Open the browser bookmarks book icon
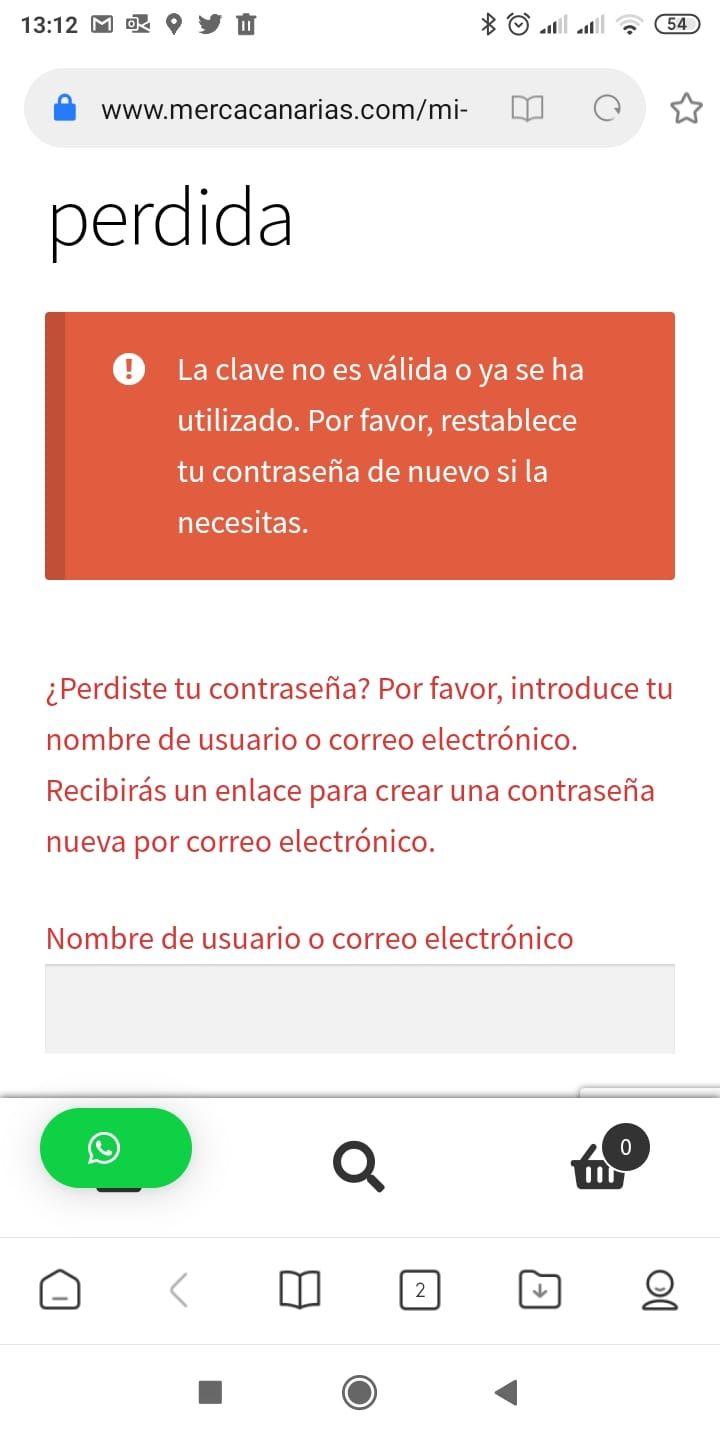720x1440 pixels. click(300, 1290)
